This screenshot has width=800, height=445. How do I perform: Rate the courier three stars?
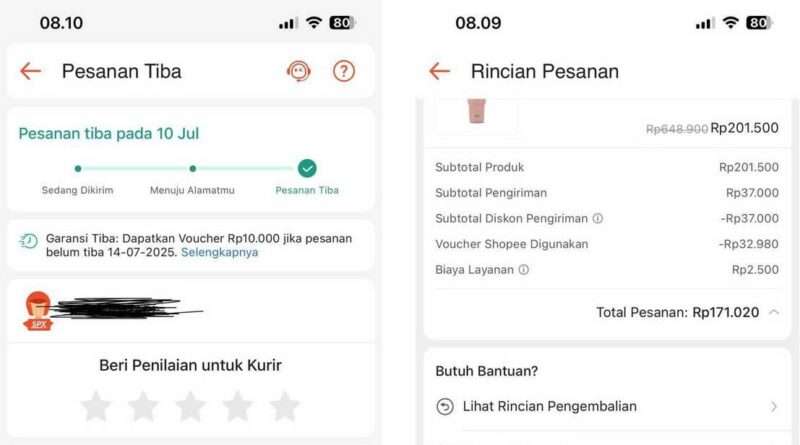(x=190, y=406)
